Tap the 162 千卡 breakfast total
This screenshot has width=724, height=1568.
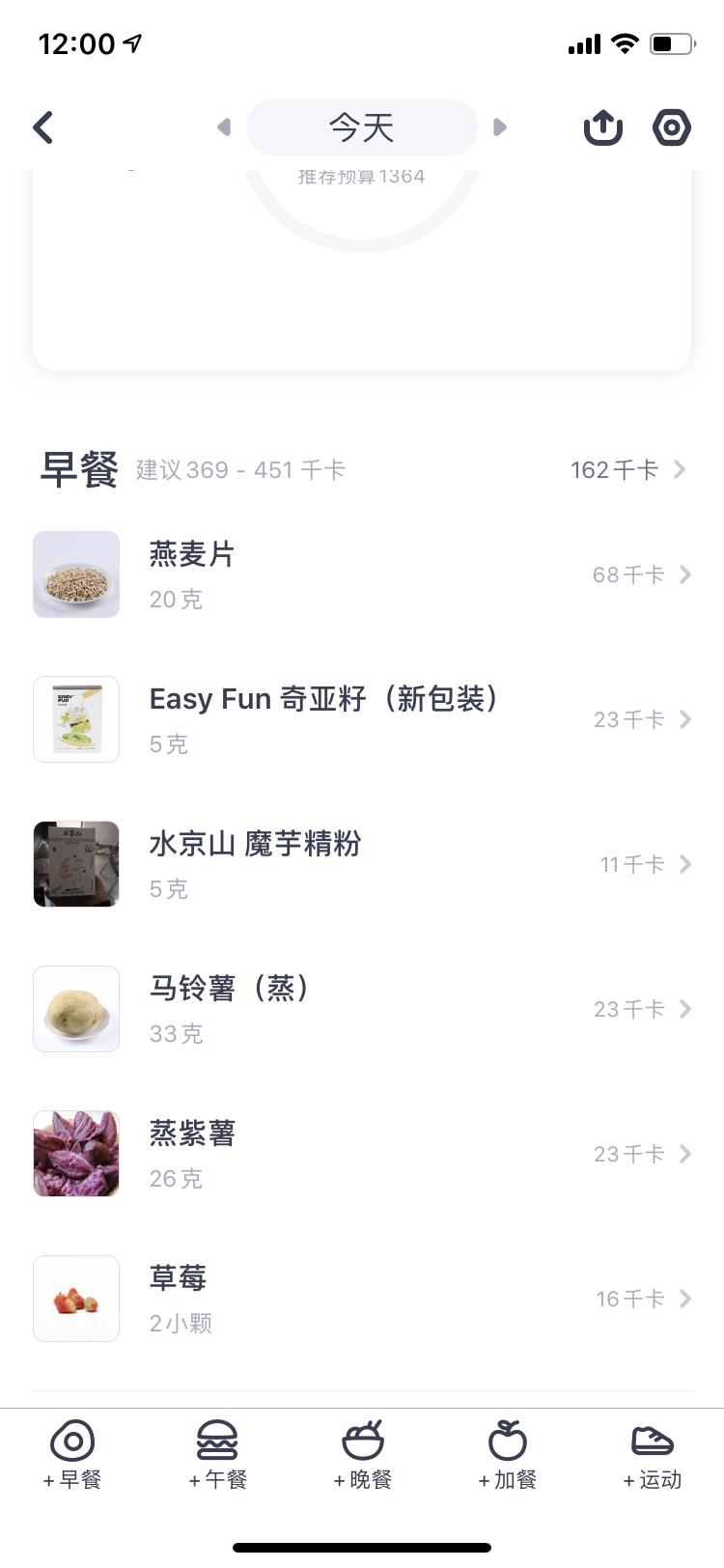[615, 470]
